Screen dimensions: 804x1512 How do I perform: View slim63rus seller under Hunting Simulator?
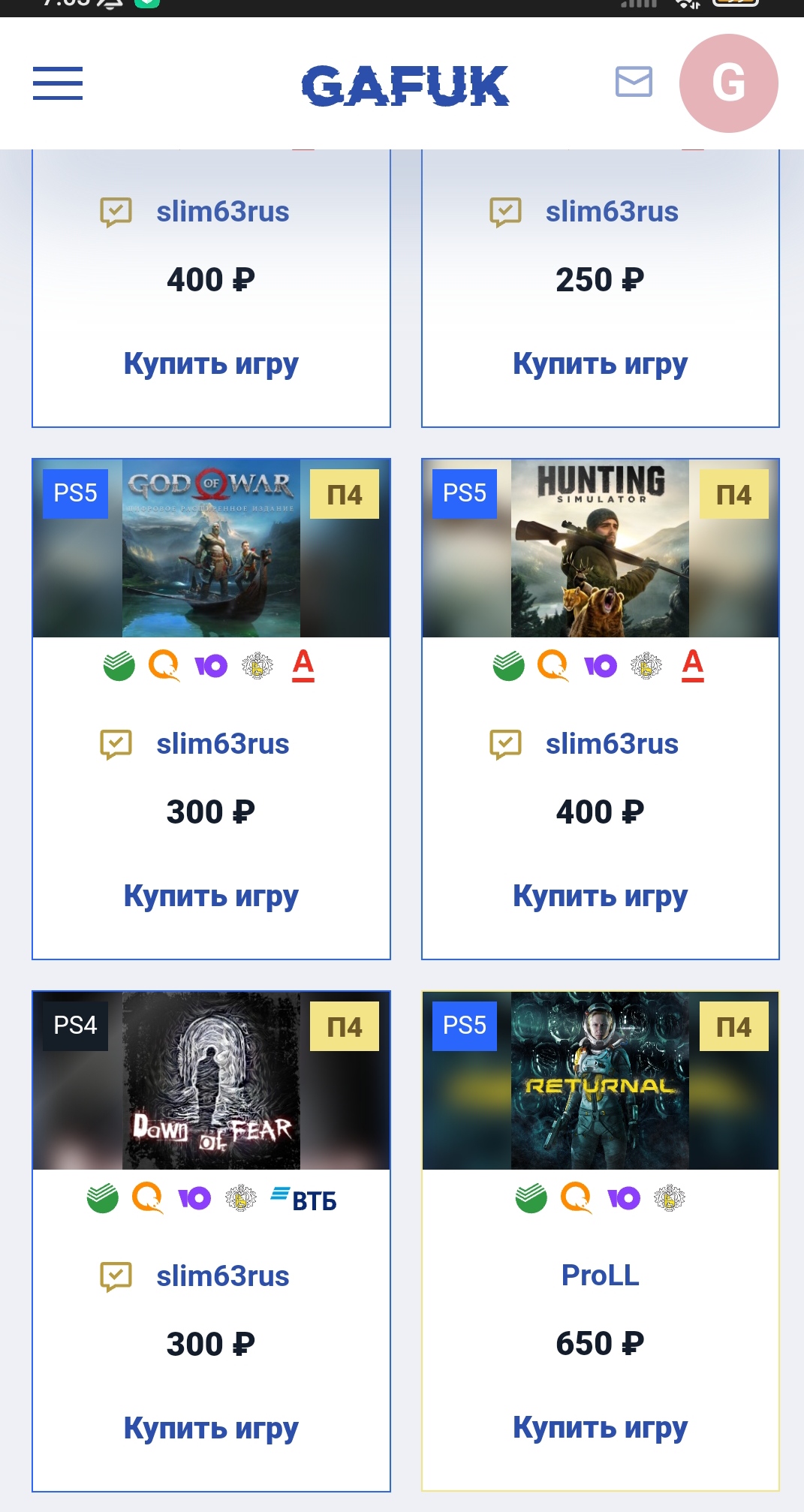(x=611, y=744)
